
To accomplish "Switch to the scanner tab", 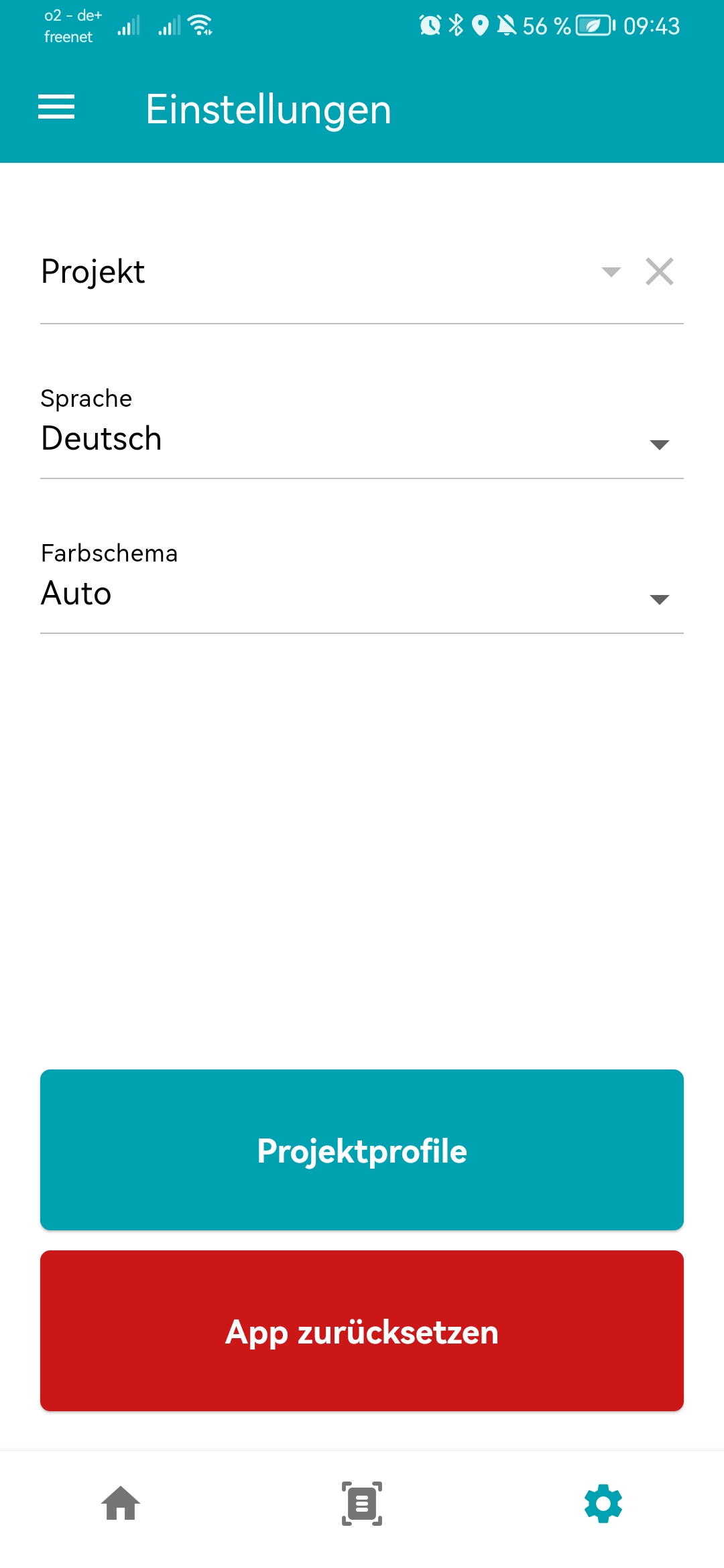I will click(362, 1504).
